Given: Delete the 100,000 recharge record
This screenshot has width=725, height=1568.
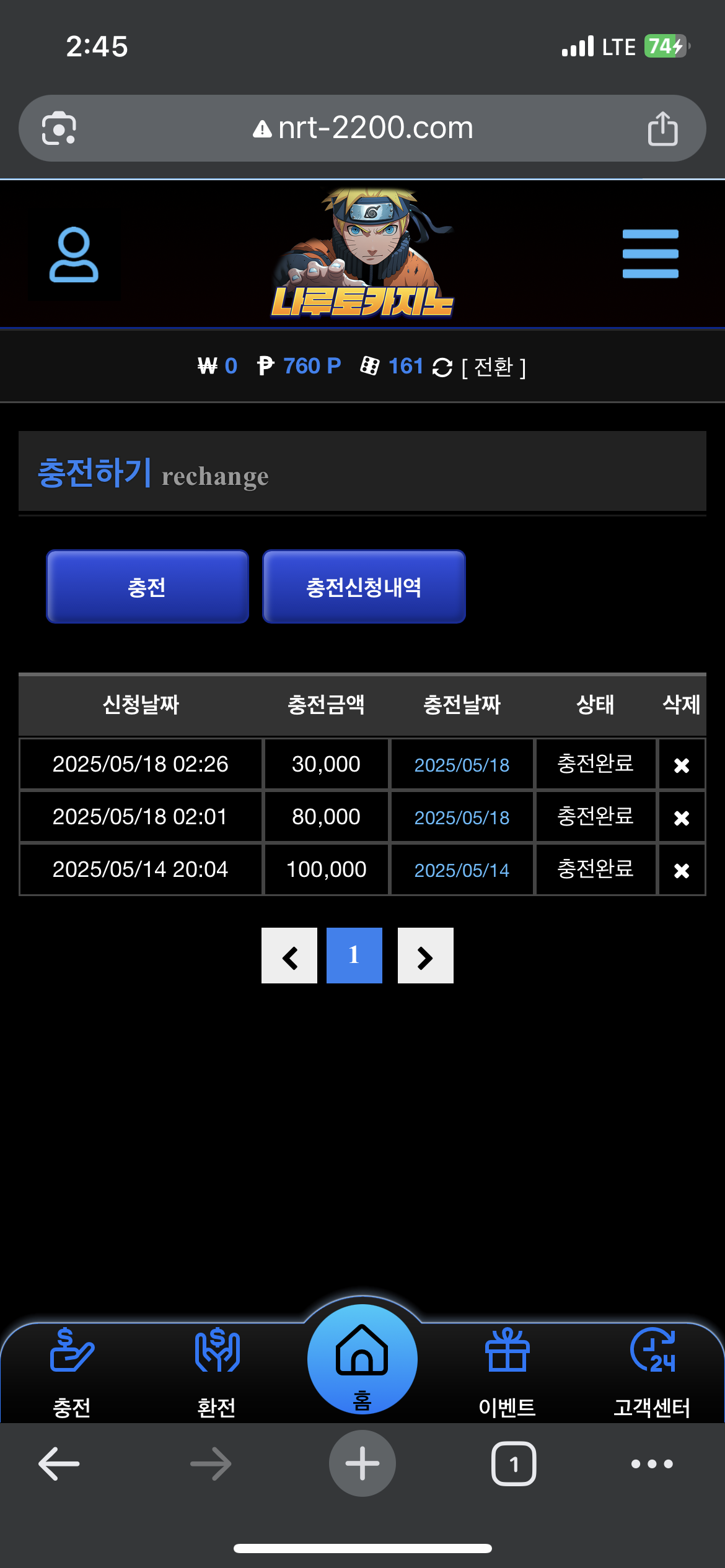Looking at the screenshot, I should [x=682, y=871].
